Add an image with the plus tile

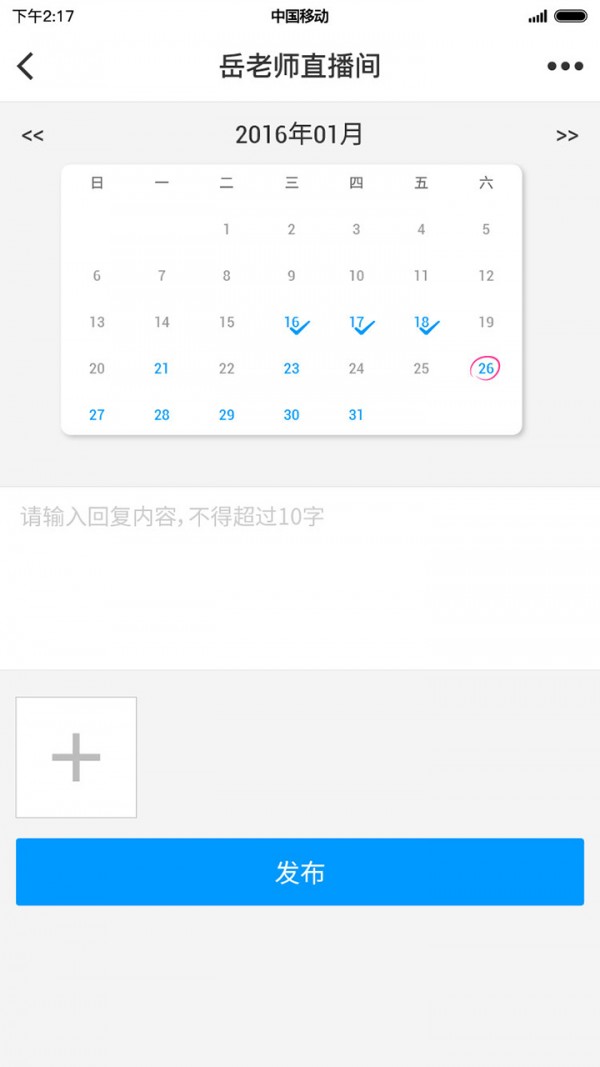point(76,757)
